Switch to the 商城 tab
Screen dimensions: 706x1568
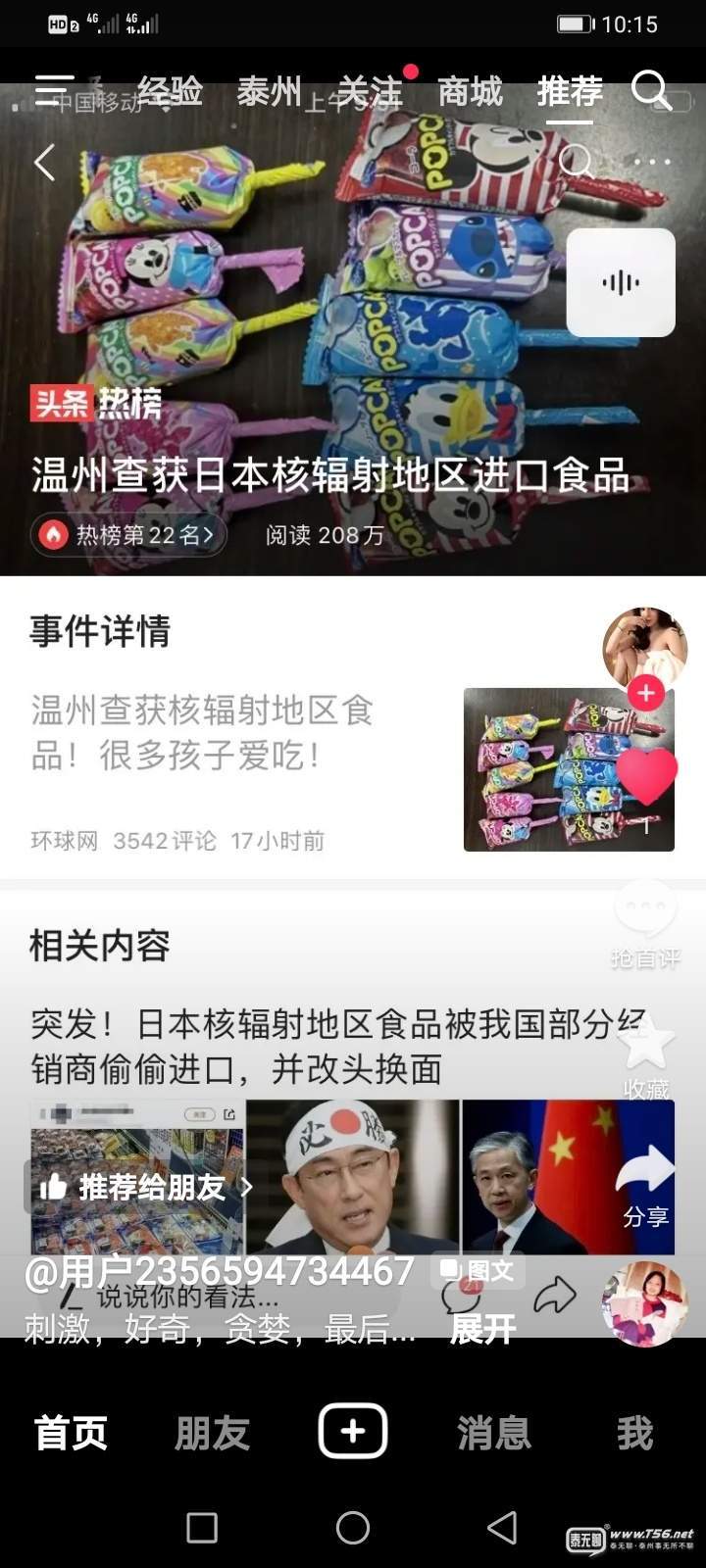tap(470, 92)
